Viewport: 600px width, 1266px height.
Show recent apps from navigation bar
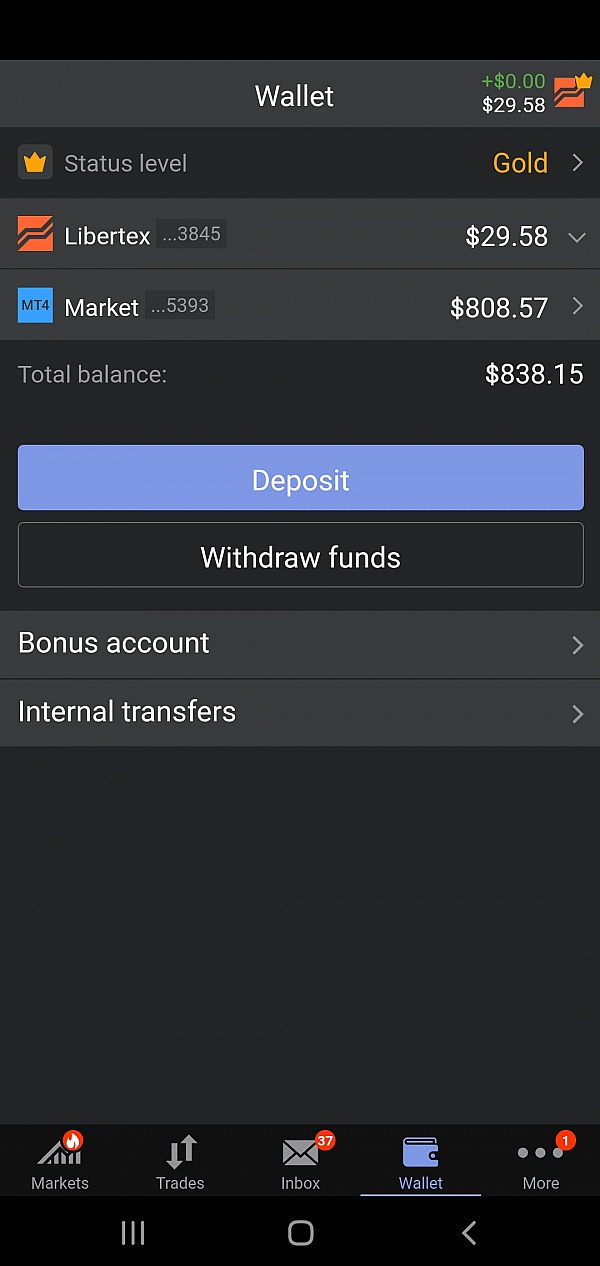(x=133, y=1232)
